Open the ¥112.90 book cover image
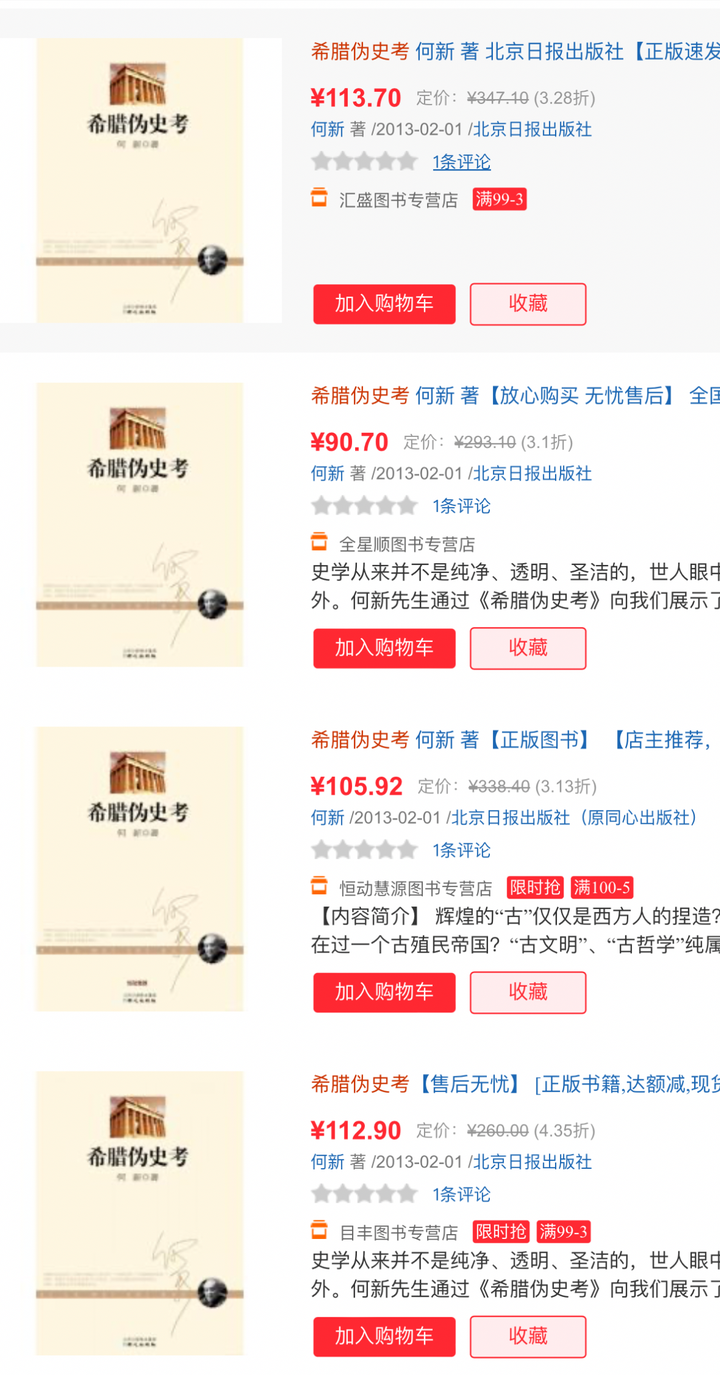Viewport: 720px width, 1375px height. (x=140, y=1213)
